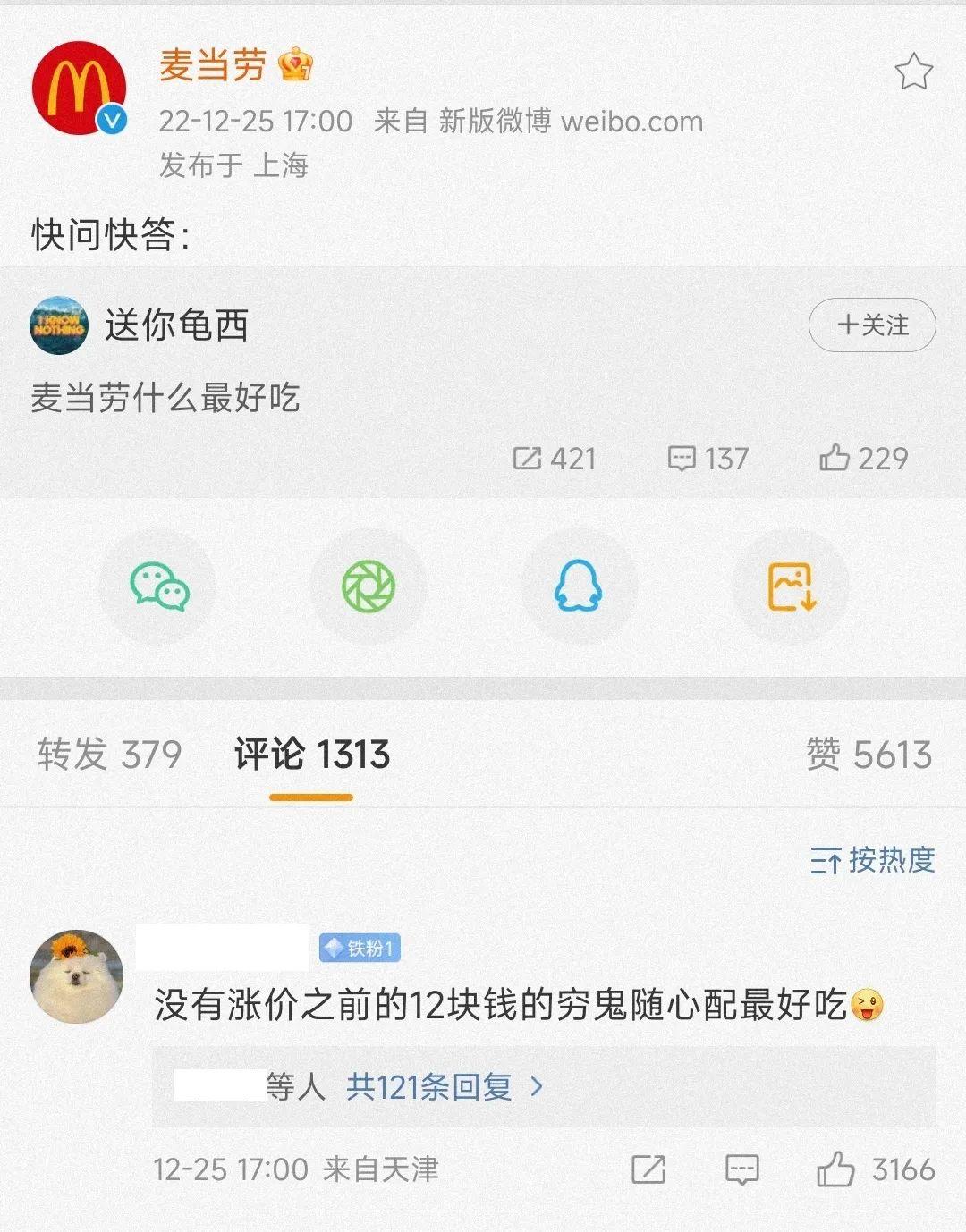Image resolution: width=966 pixels, height=1232 pixels.
Task: Open the quoted post by 送你龟西
Action: [x=165, y=398]
